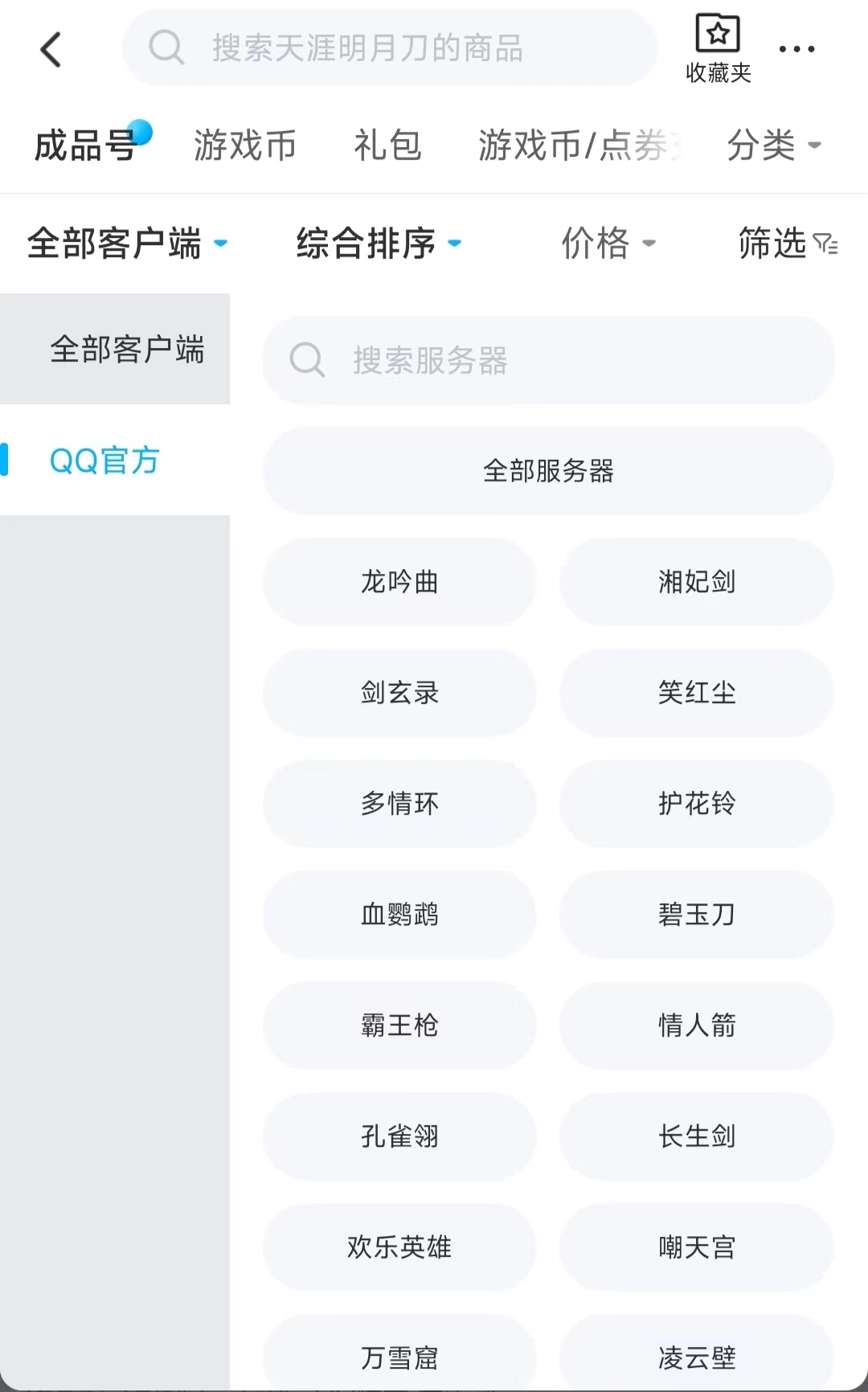
Task: Switch to the 礼包 tab
Action: point(387,146)
